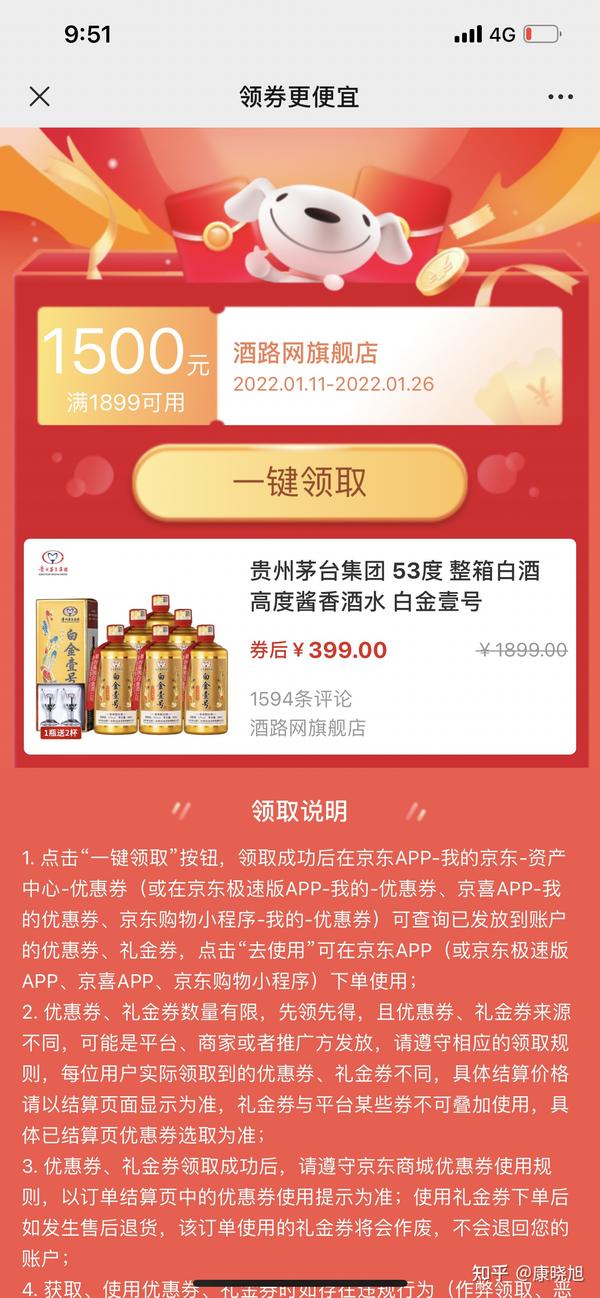Open the 贵州茅台集团 白金壹号 product card

click(x=300, y=646)
